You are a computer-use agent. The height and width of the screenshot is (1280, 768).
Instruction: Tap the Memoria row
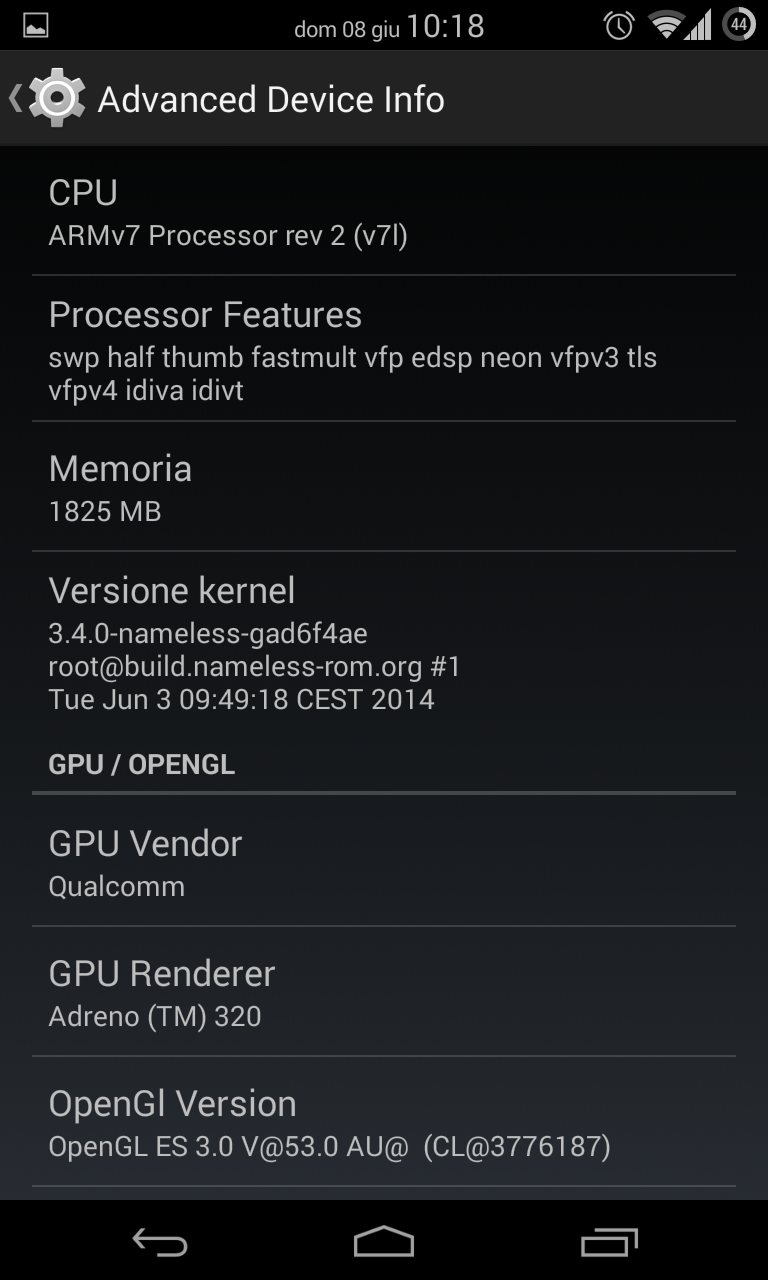tap(384, 486)
